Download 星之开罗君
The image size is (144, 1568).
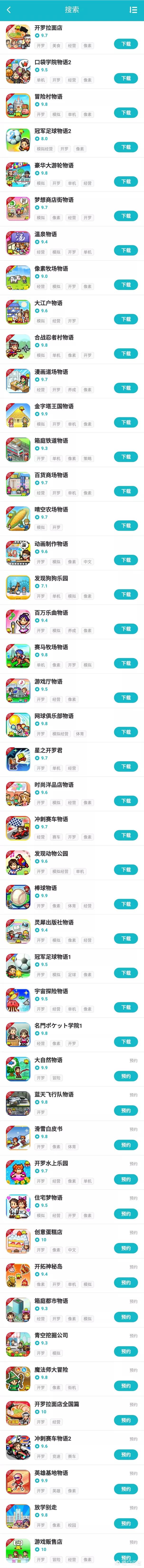125,766
